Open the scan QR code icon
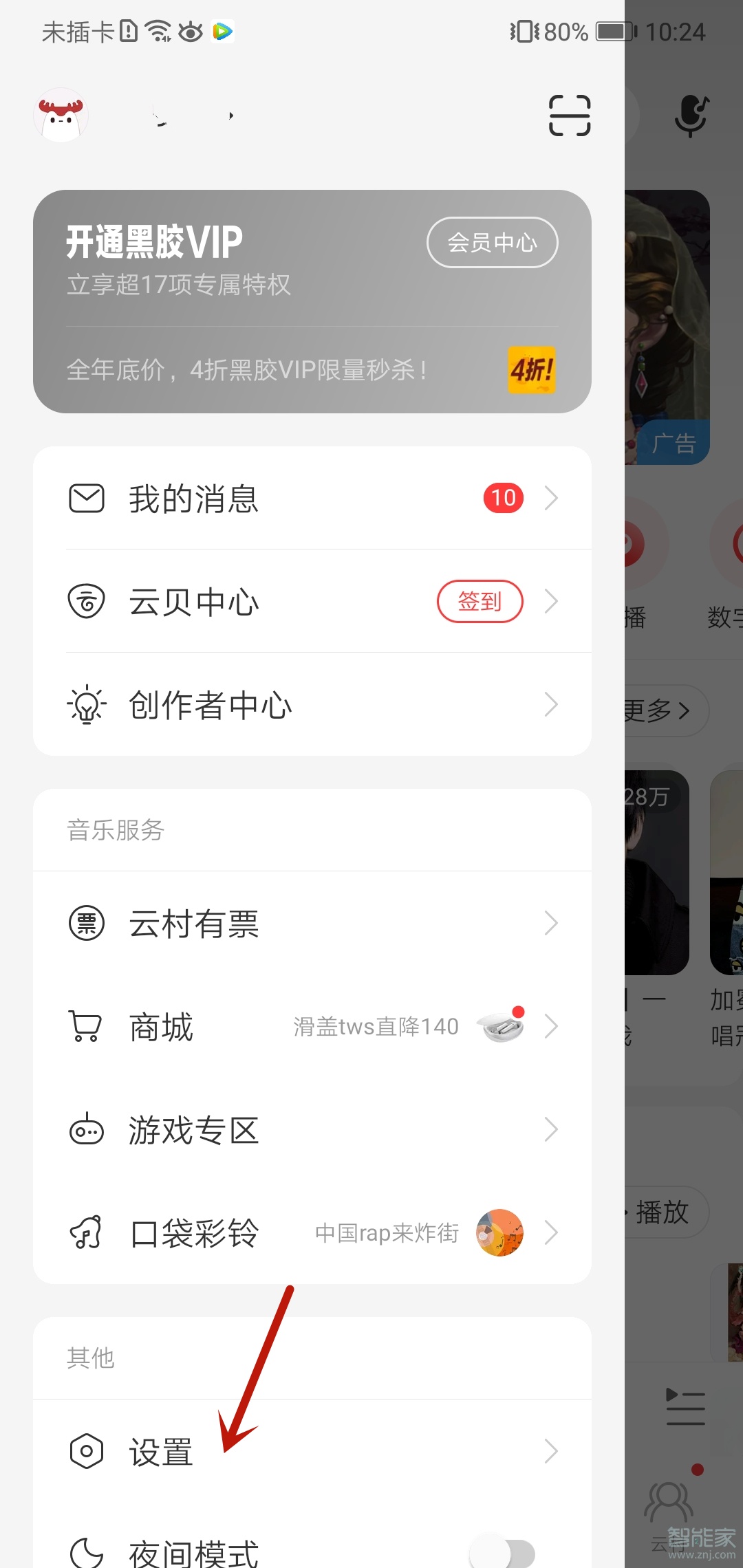Screen dimensions: 743x1568 coord(570,116)
